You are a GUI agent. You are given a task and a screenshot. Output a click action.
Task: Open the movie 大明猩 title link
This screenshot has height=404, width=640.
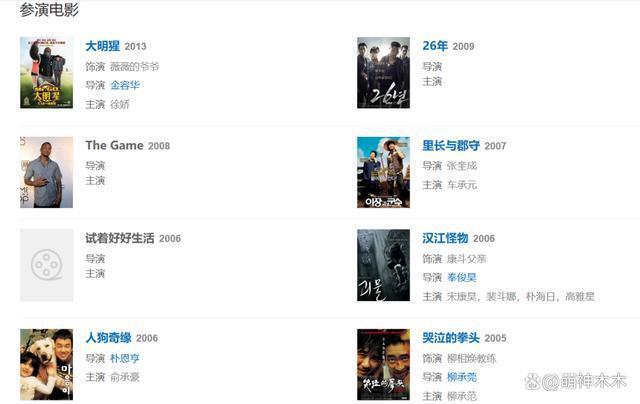pyautogui.click(x=102, y=46)
